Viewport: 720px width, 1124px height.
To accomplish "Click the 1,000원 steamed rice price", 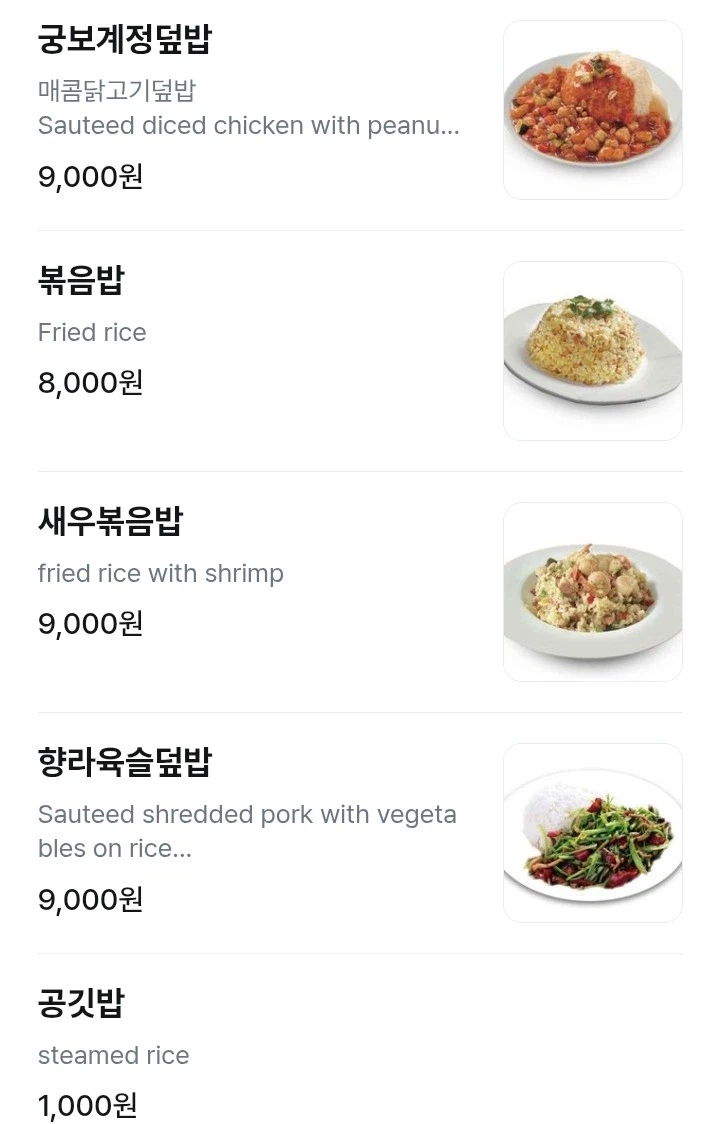I will point(87,1105).
